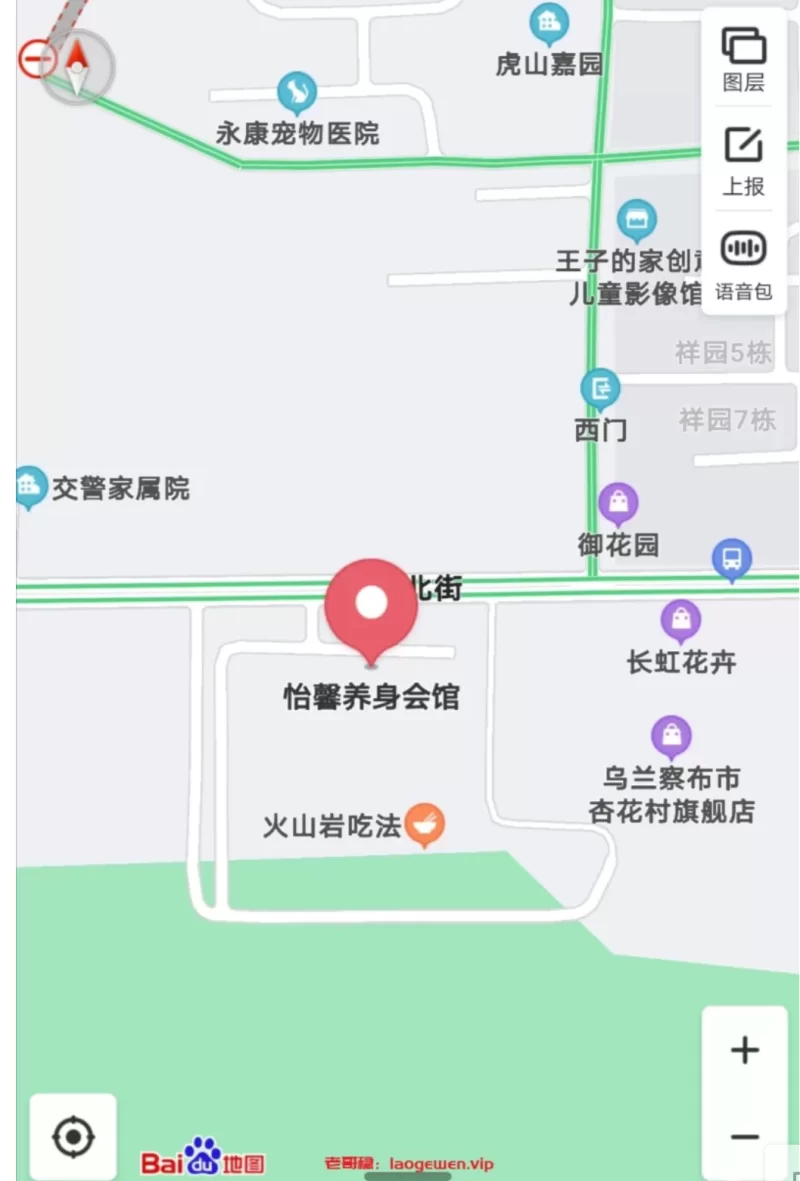Open the 图层 layers panel
Viewport: 800px width, 1181px height.
point(743,57)
